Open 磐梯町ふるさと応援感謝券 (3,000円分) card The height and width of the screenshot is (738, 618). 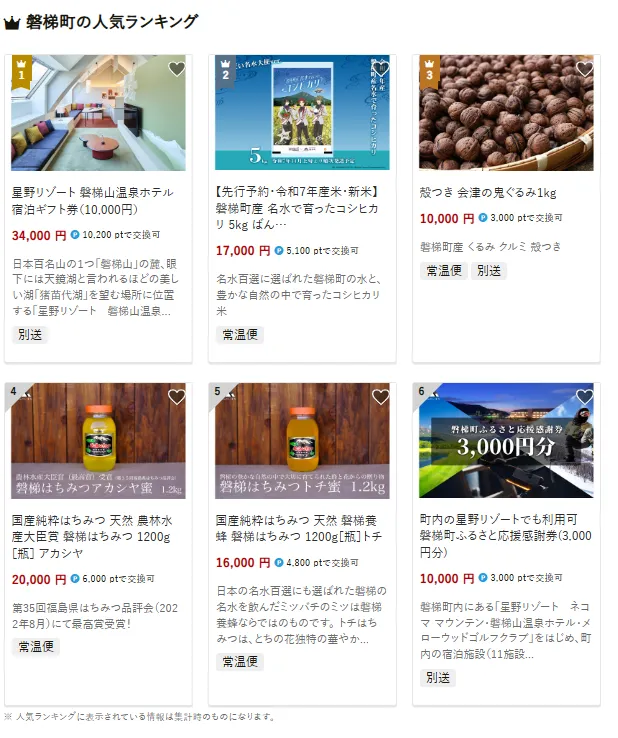[505, 536]
